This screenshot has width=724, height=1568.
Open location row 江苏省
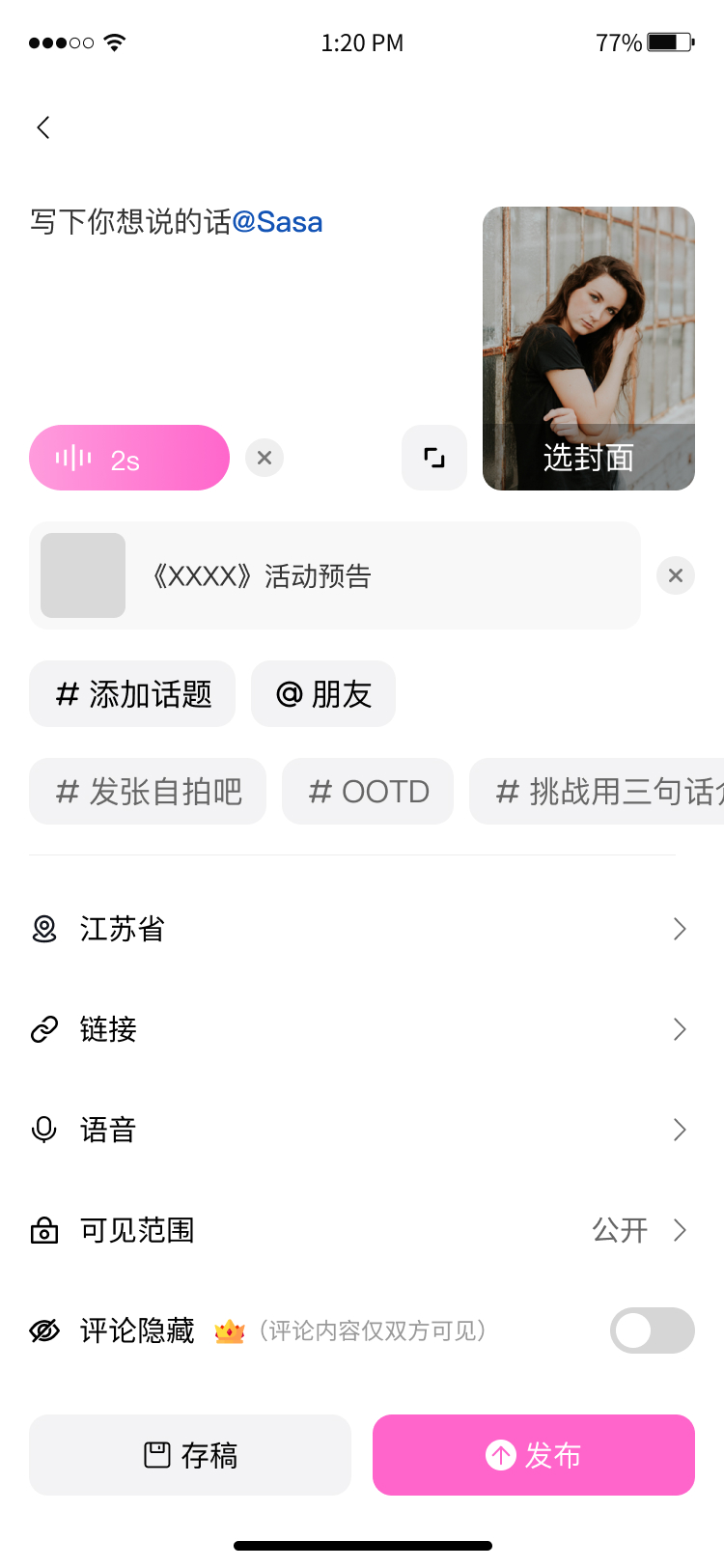[362, 929]
